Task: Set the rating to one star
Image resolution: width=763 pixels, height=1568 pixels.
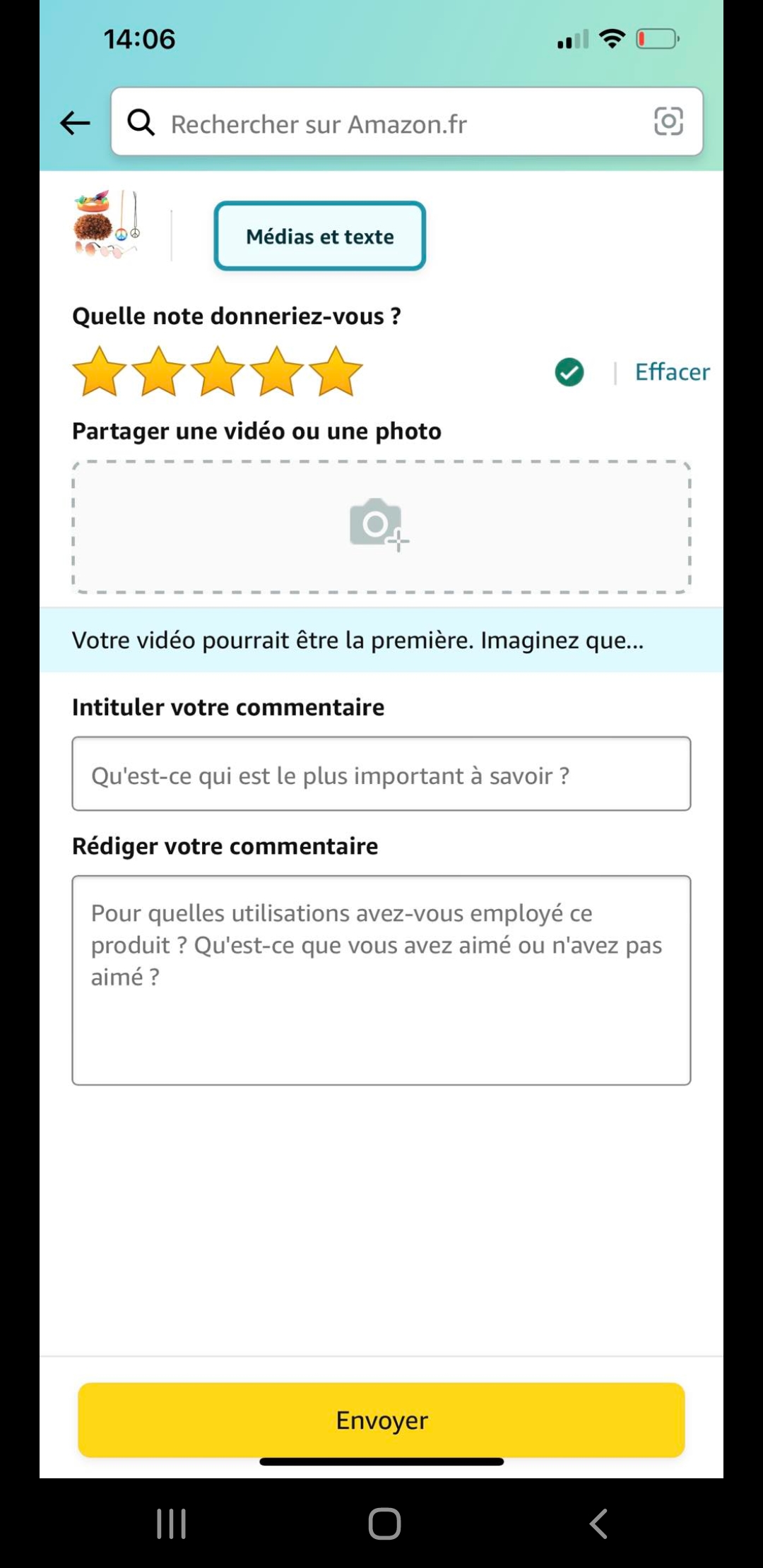Action: 100,372
